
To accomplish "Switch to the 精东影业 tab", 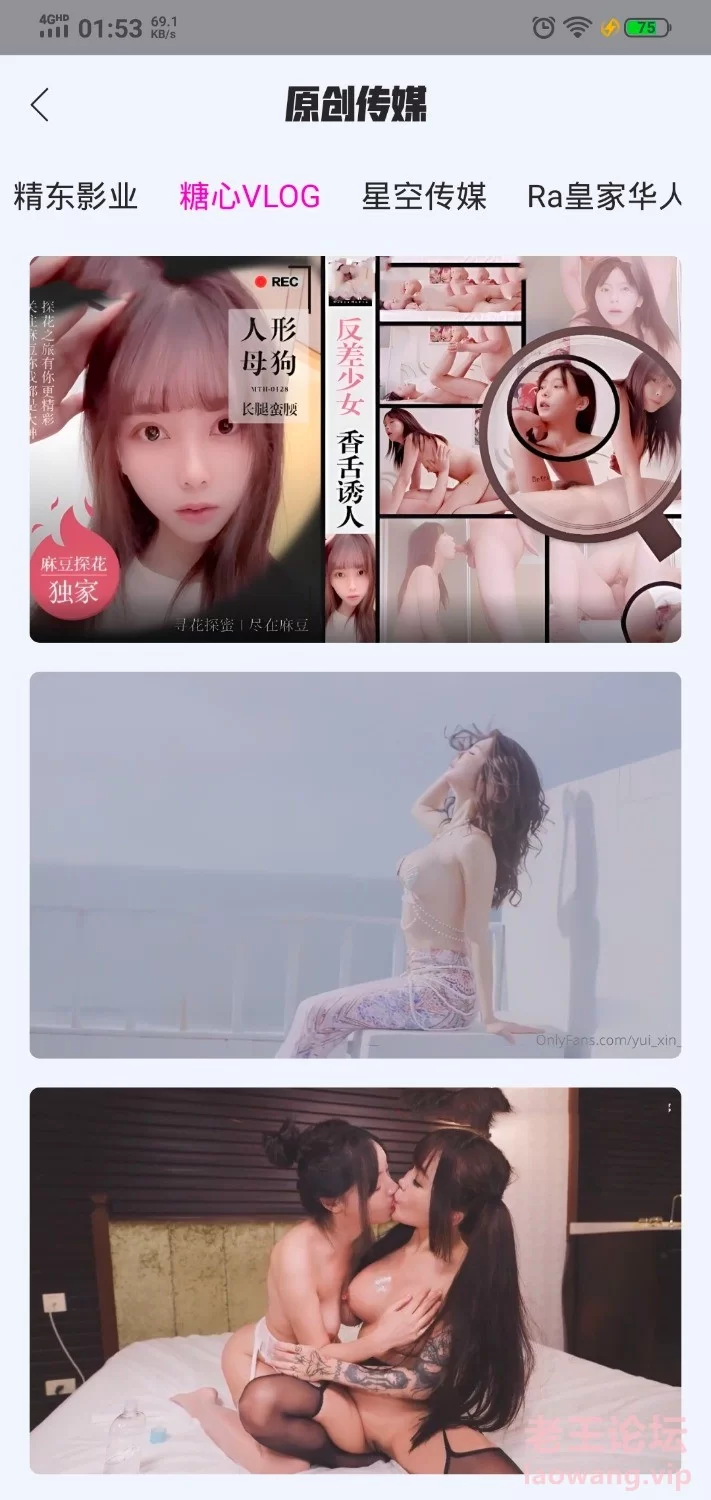I will pos(76,197).
